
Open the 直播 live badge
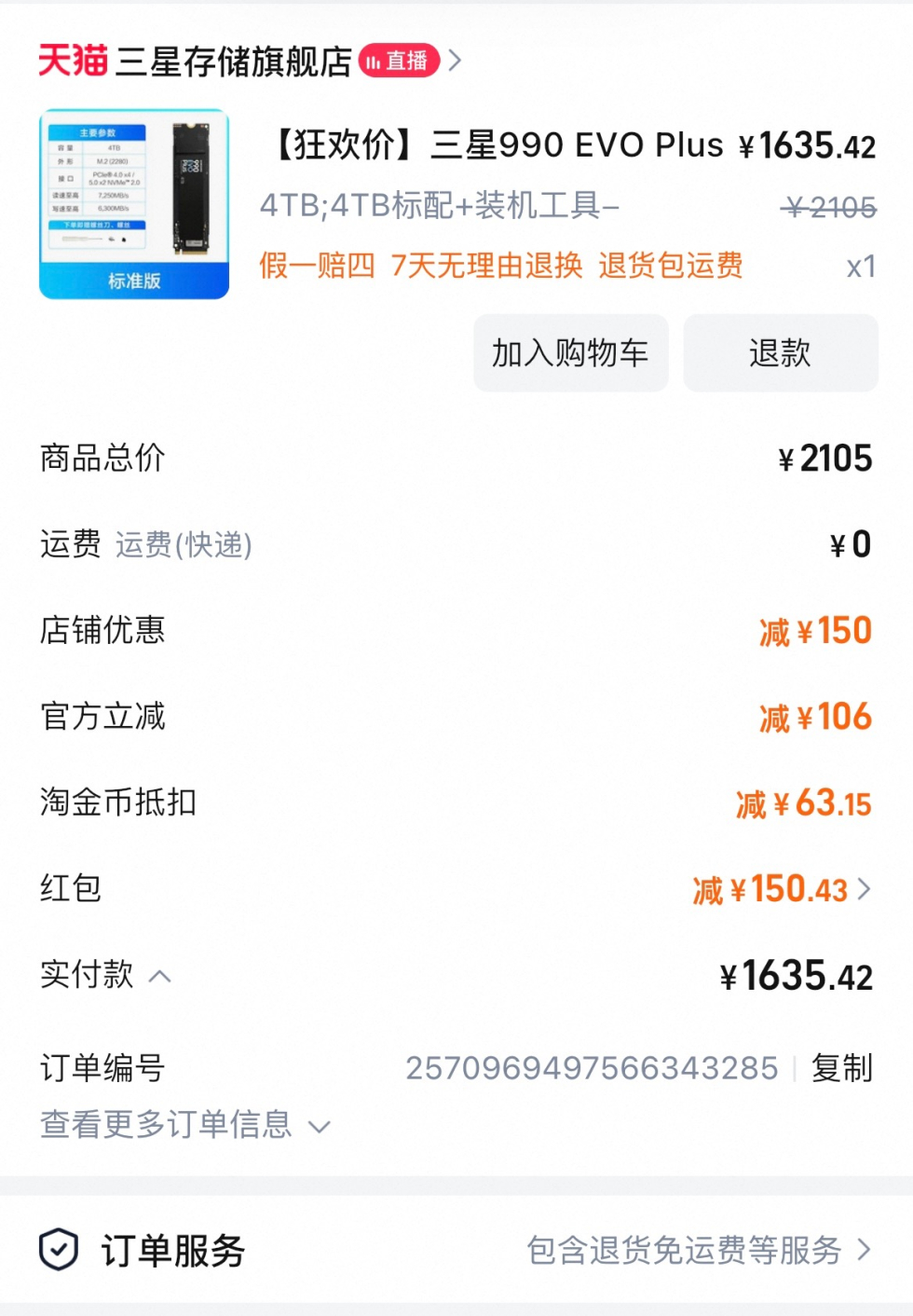[x=399, y=62]
